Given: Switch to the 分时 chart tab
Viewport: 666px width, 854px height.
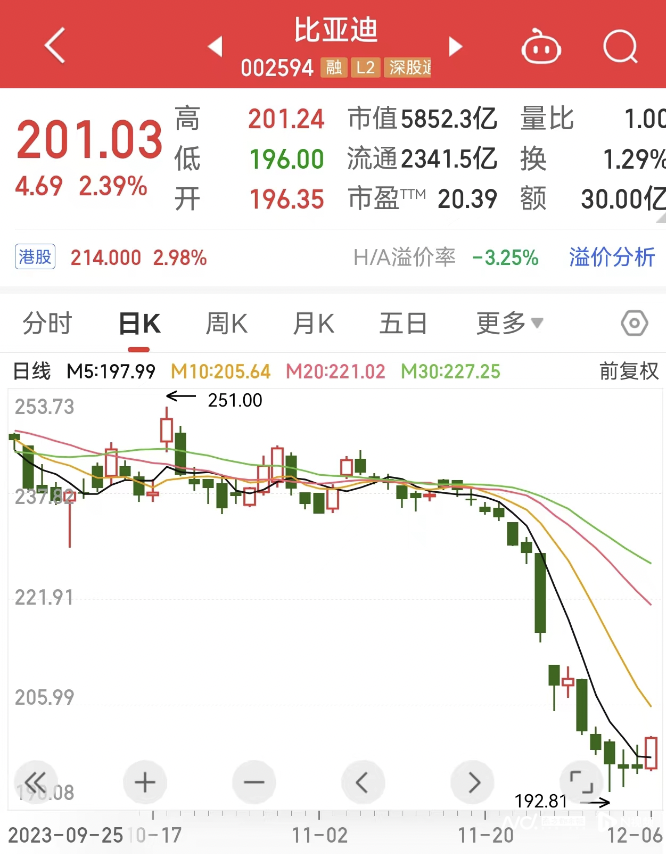Looking at the screenshot, I should (x=47, y=323).
